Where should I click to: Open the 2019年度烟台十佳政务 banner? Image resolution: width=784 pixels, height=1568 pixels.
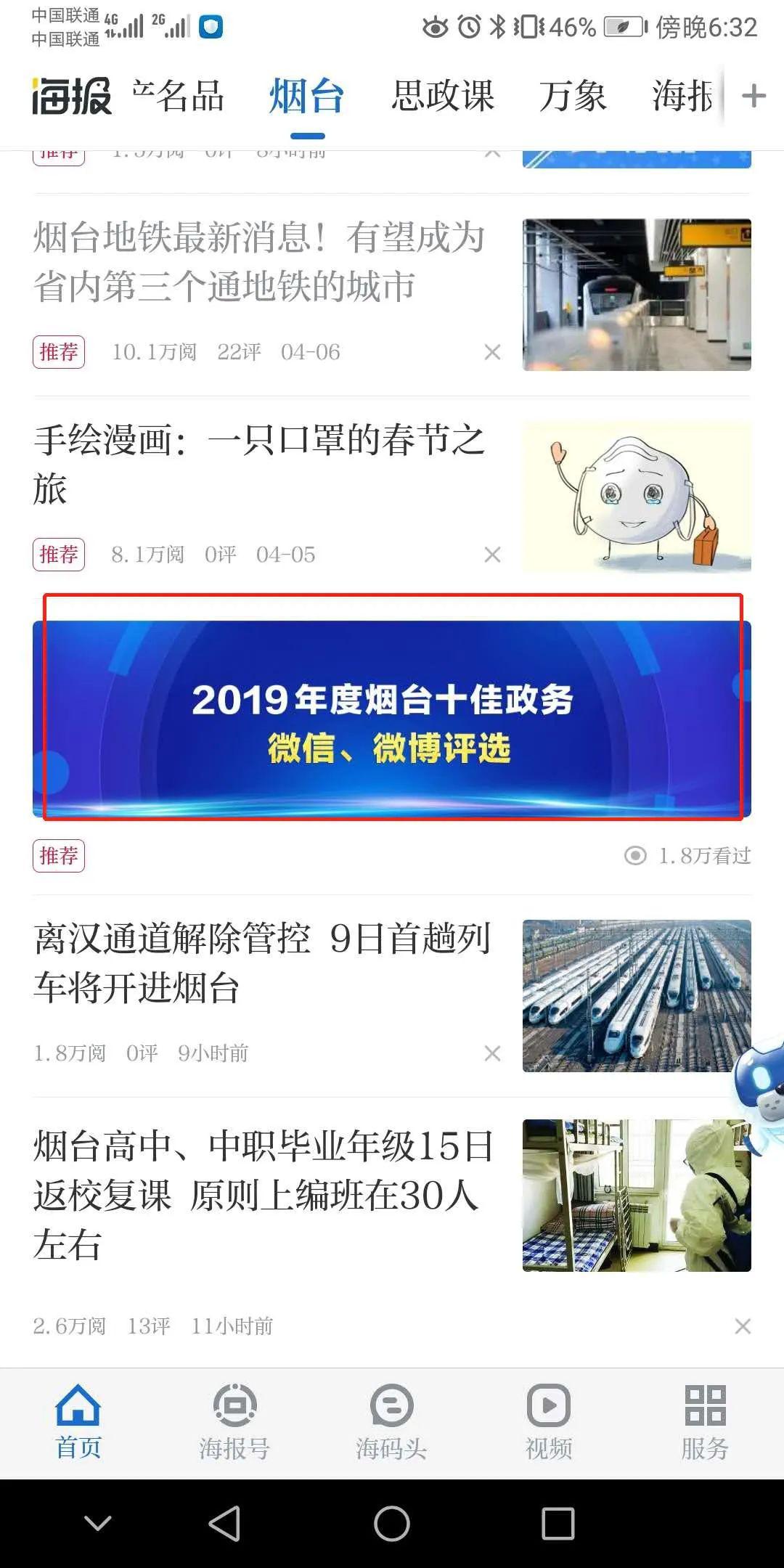(392, 719)
